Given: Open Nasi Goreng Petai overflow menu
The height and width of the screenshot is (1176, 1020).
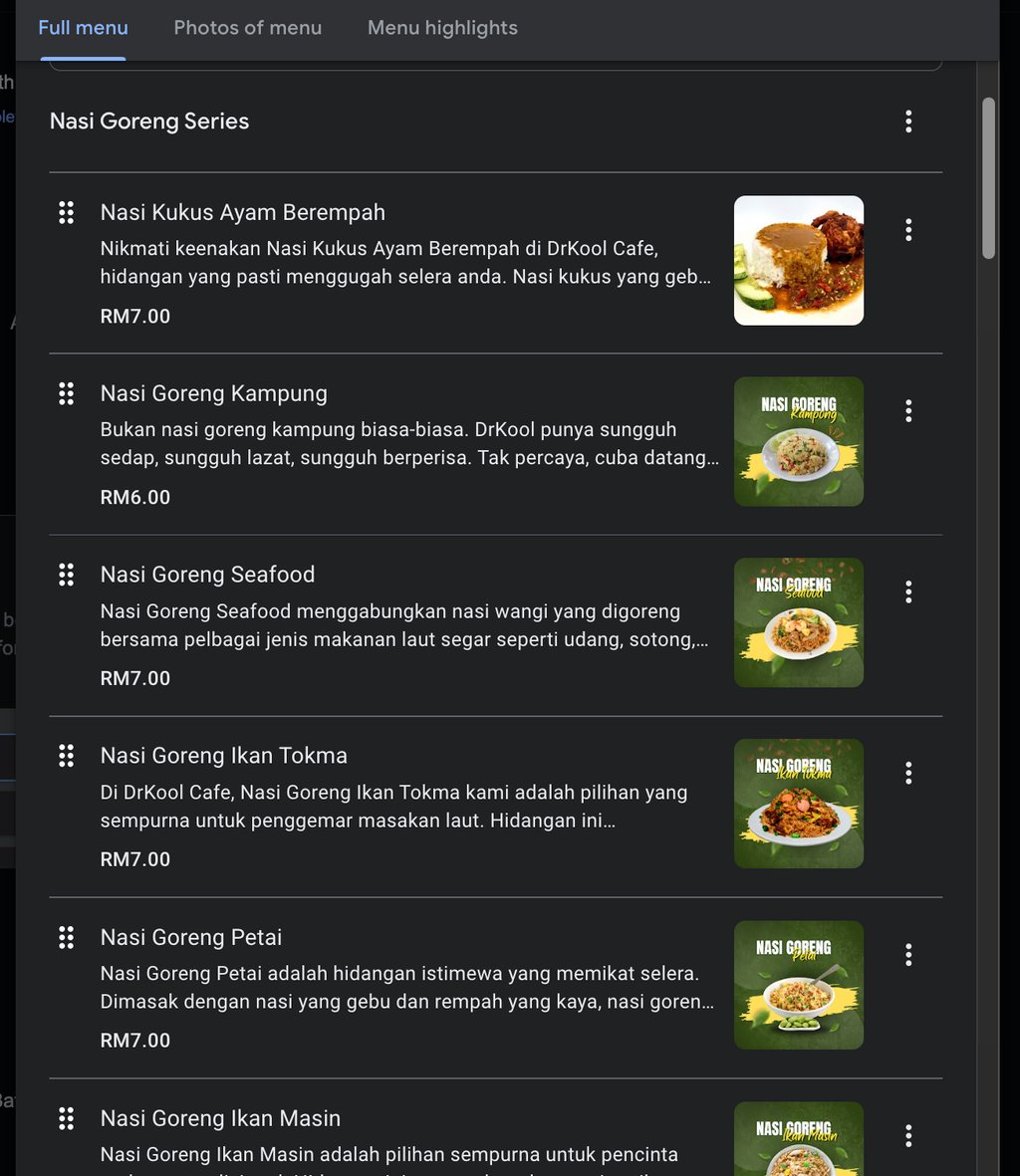Looking at the screenshot, I should click(x=908, y=955).
